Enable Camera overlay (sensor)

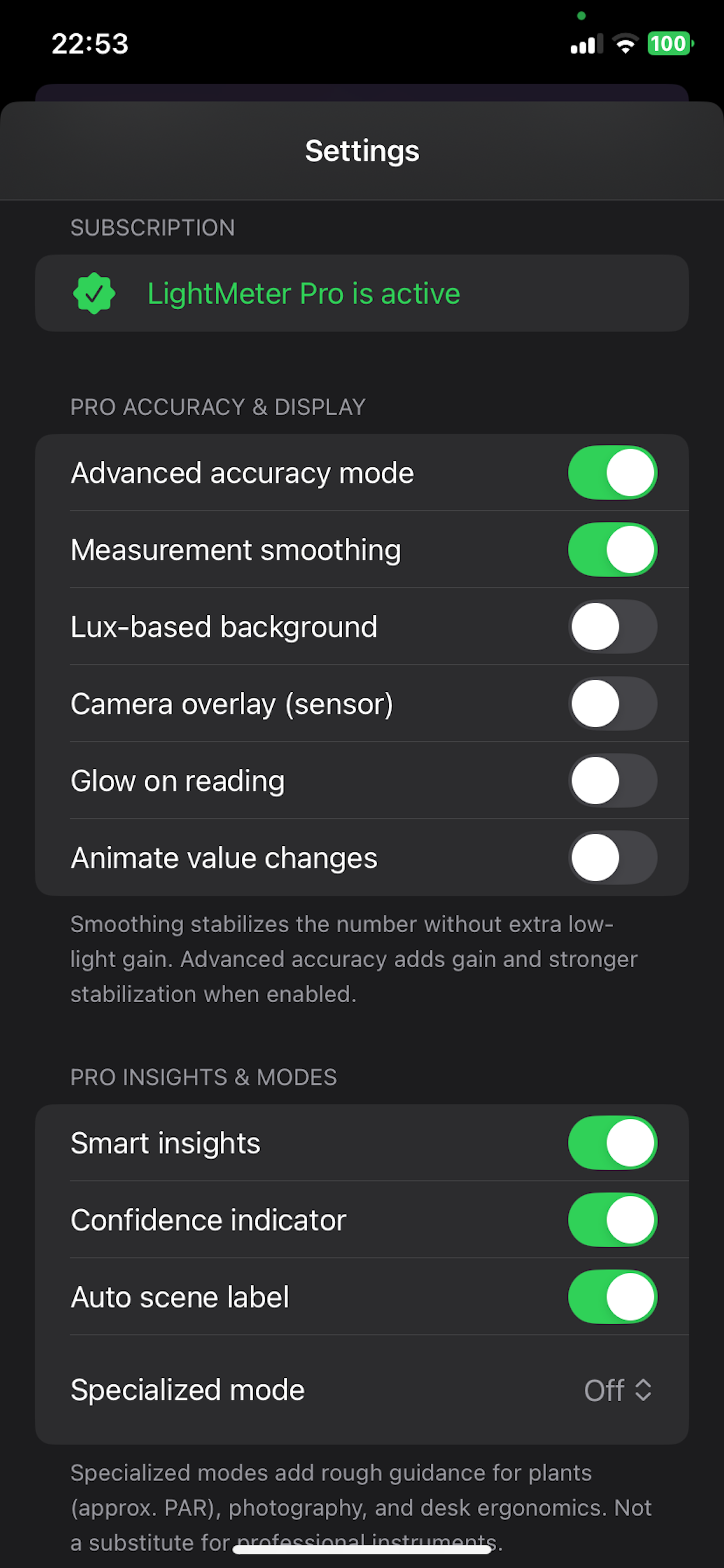click(x=612, y=703)
